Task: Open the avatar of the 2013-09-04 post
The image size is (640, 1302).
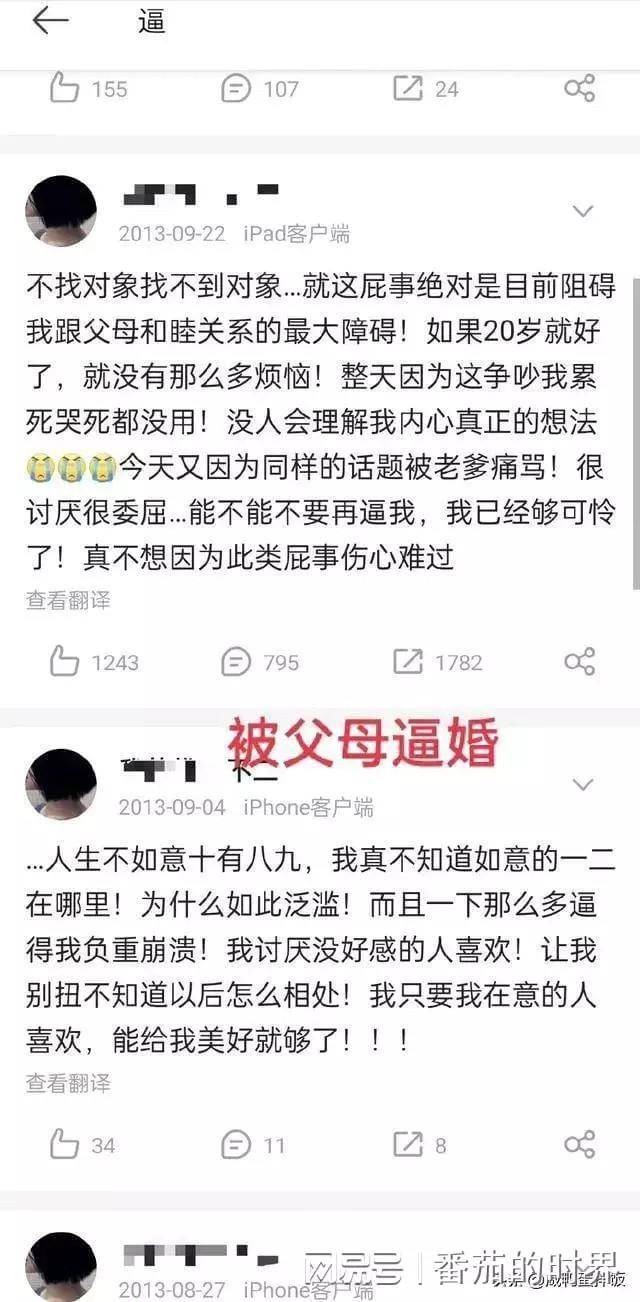Action: (x=61, y=785)
